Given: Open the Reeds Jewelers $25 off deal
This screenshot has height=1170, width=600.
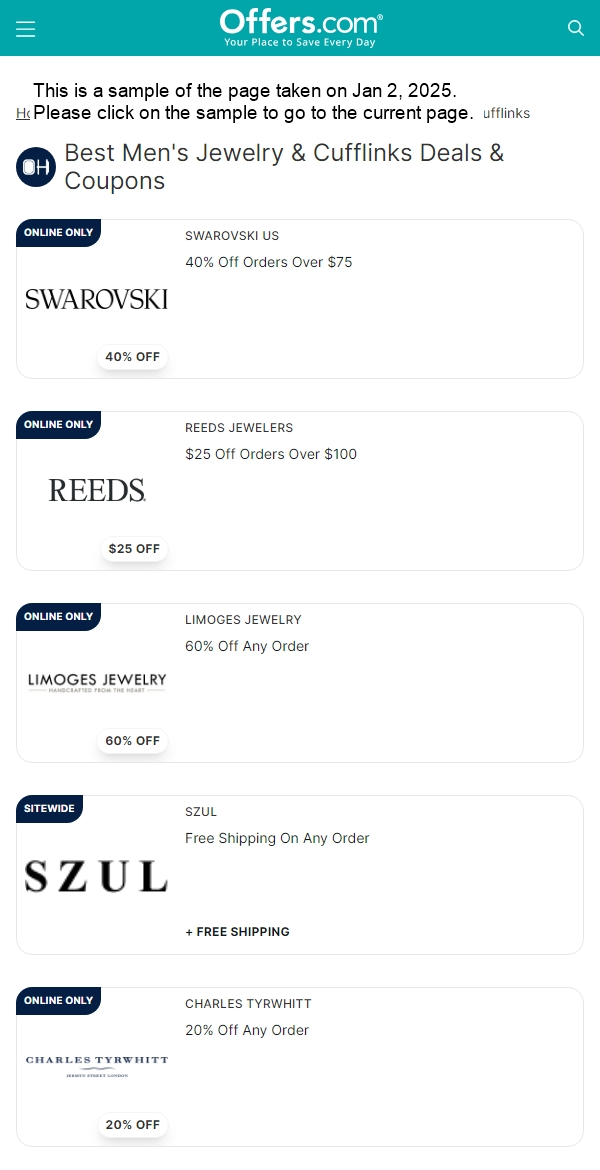Looking at the screenshot, I should point(271,454).
